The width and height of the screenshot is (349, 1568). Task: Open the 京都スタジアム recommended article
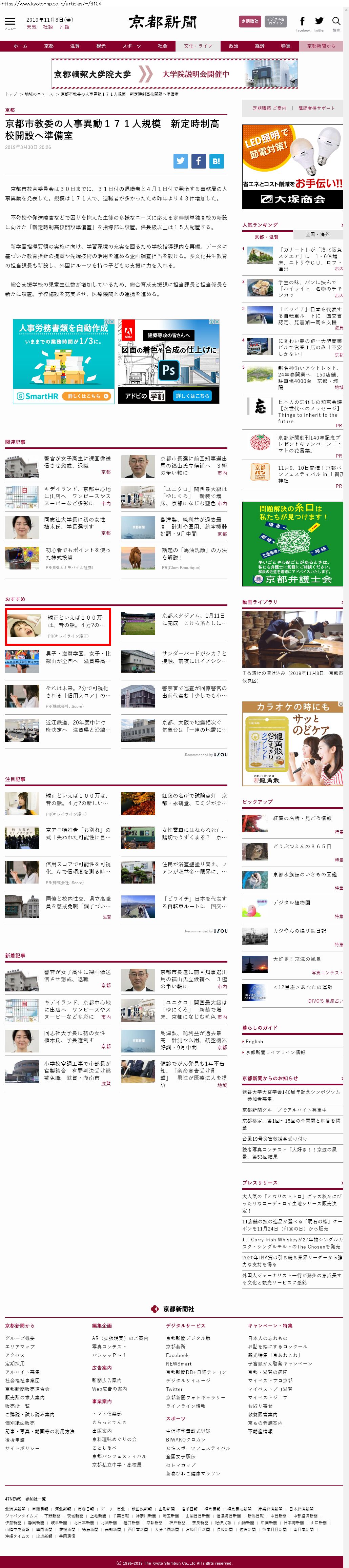[193, 618]
